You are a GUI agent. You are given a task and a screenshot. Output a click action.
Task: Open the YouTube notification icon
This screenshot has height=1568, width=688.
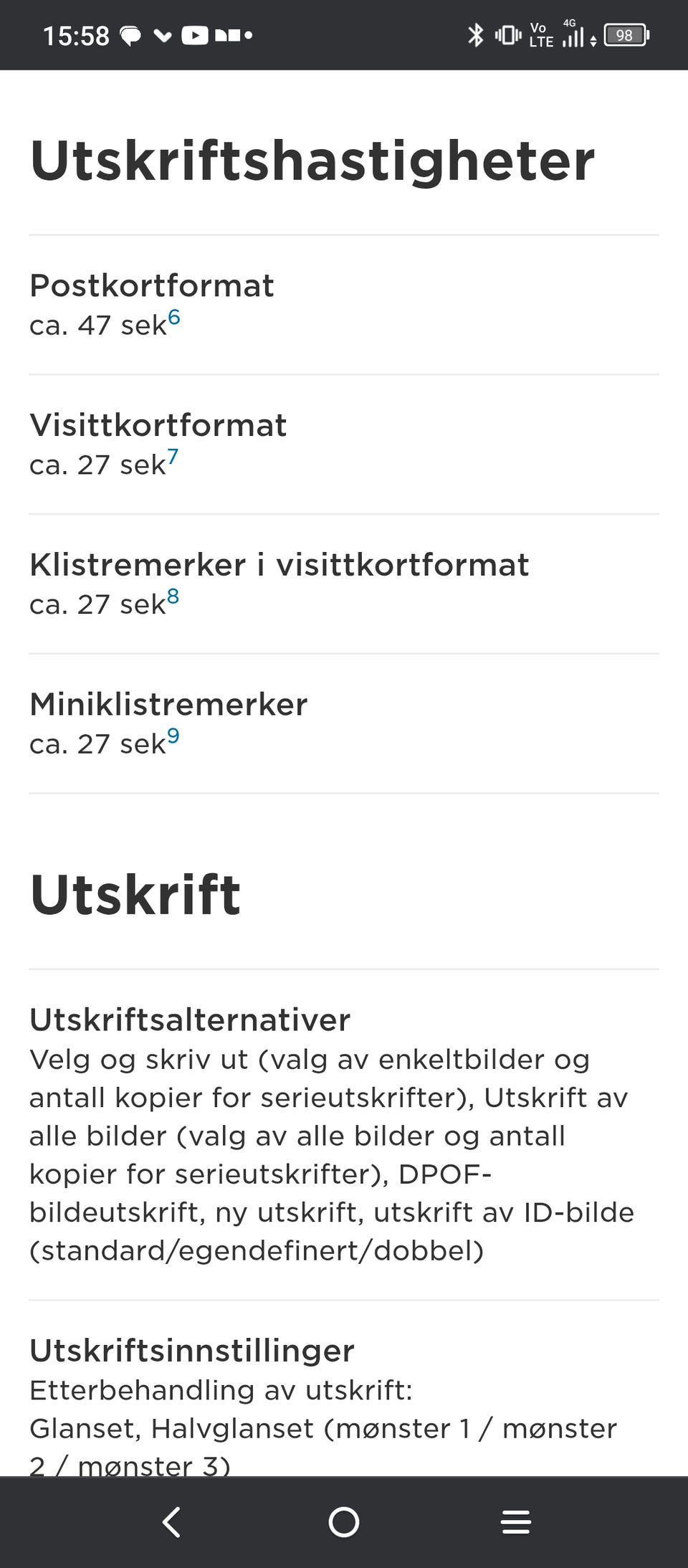pyautogui.click(x=195, y=34)
